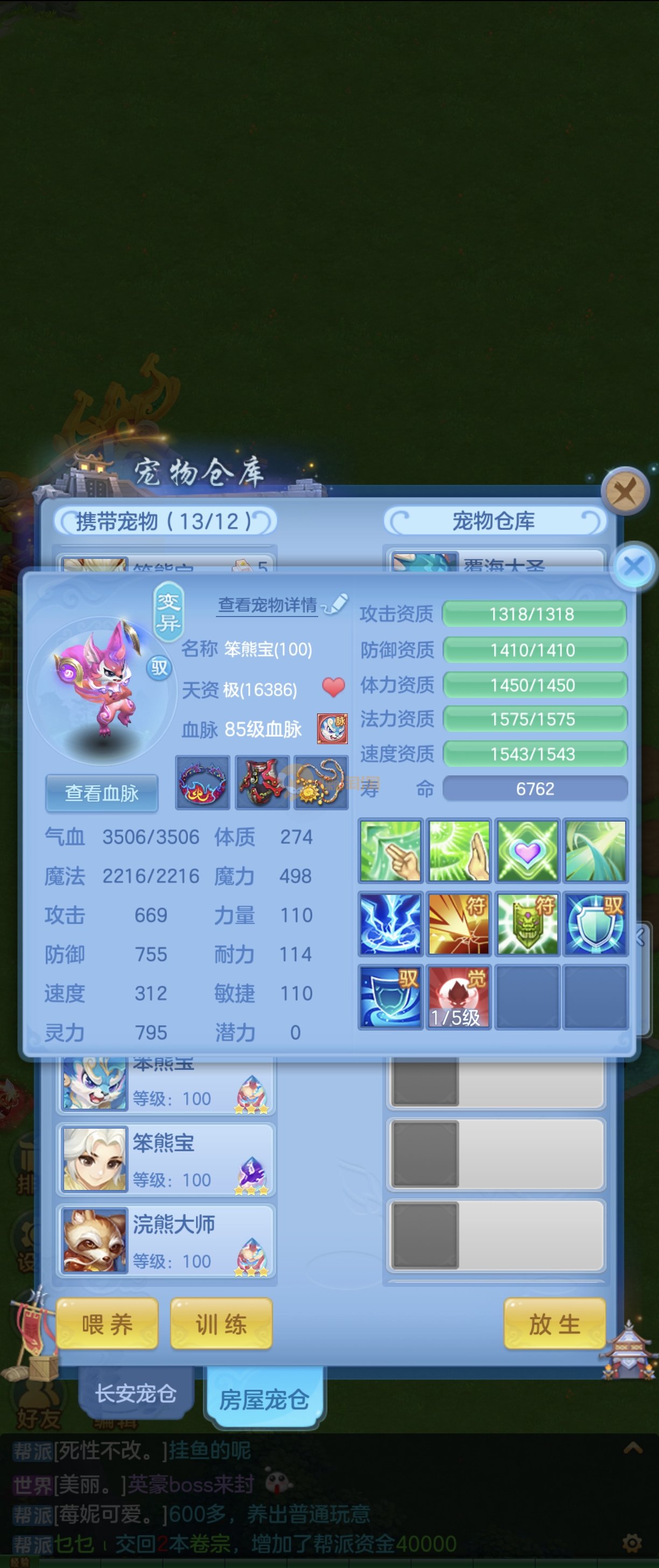Tap the 喂养 button
This screenshot has height=1568, width=659.
(x=107, y=1325)
